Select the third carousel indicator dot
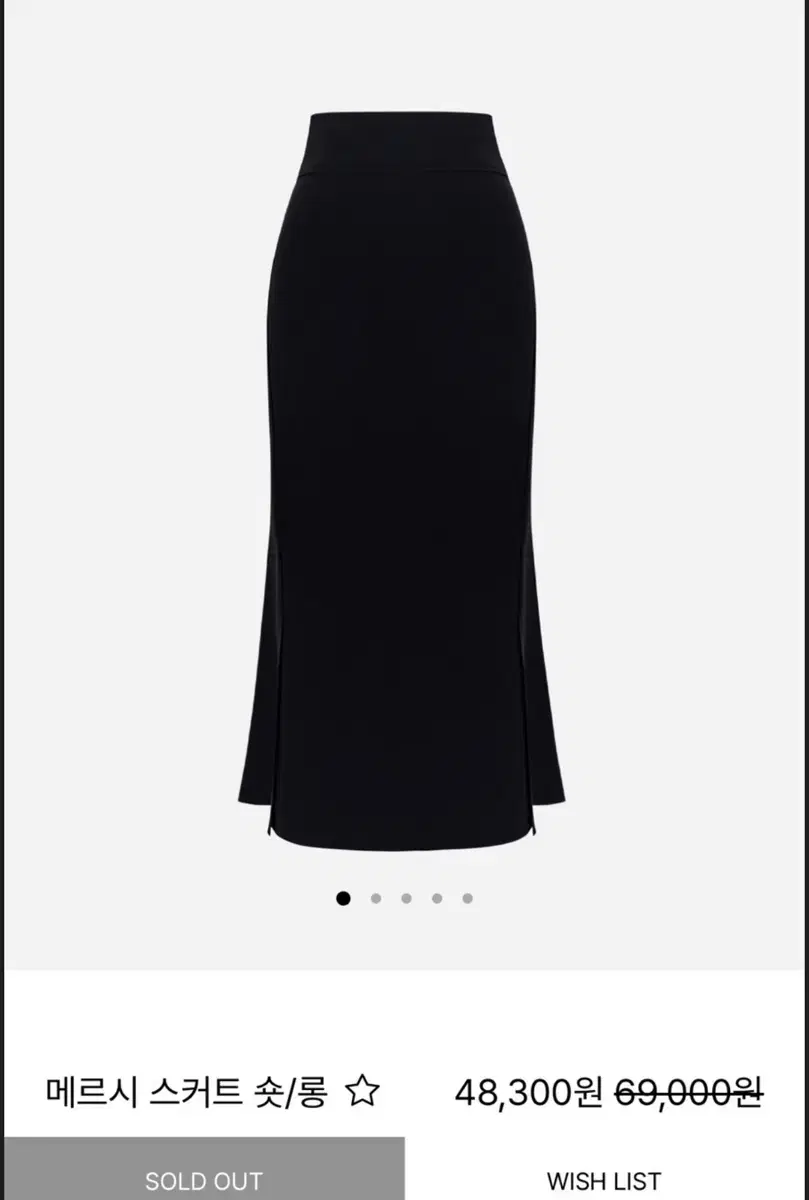809x1200 pixels. (x=405, y=897)
